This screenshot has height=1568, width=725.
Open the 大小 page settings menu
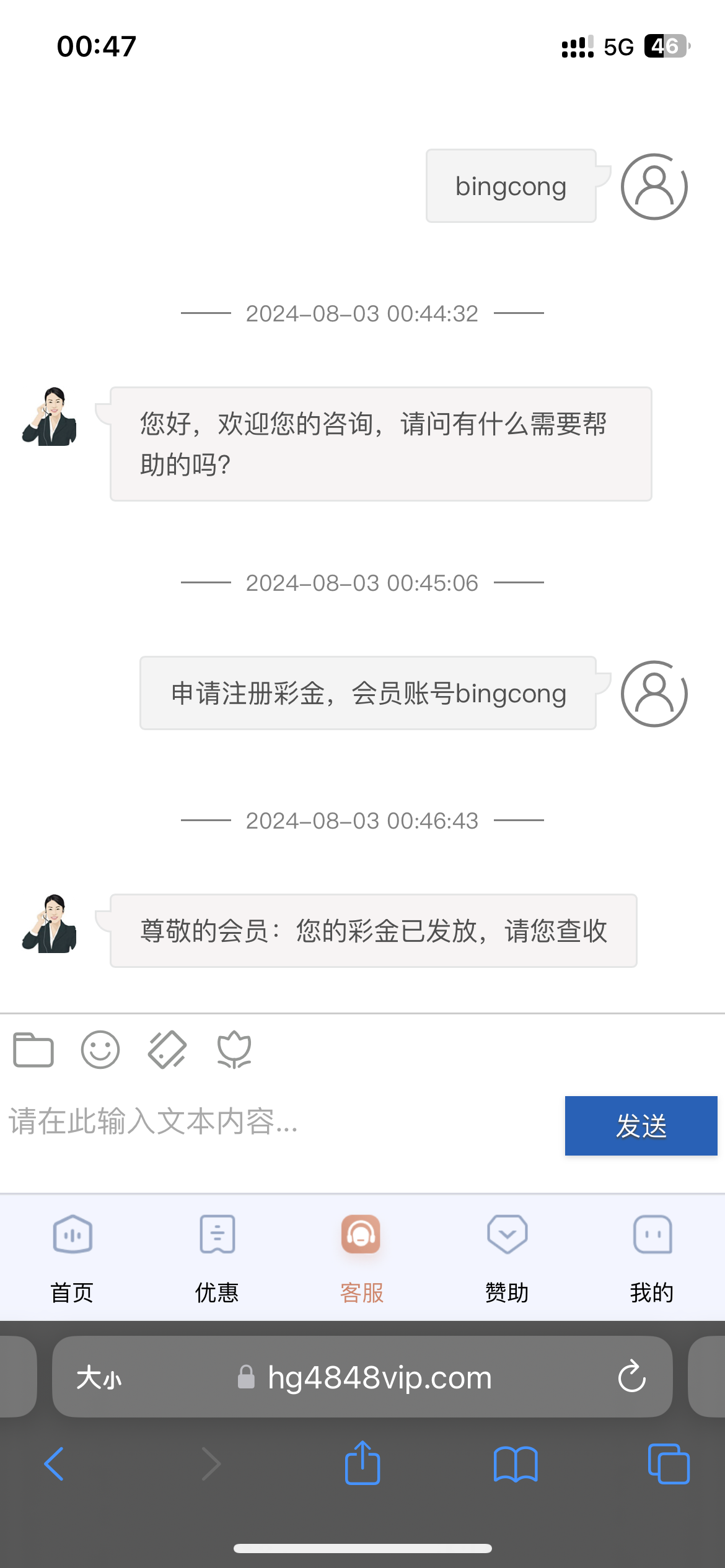pyautogui.click(x=99, y=1378)
